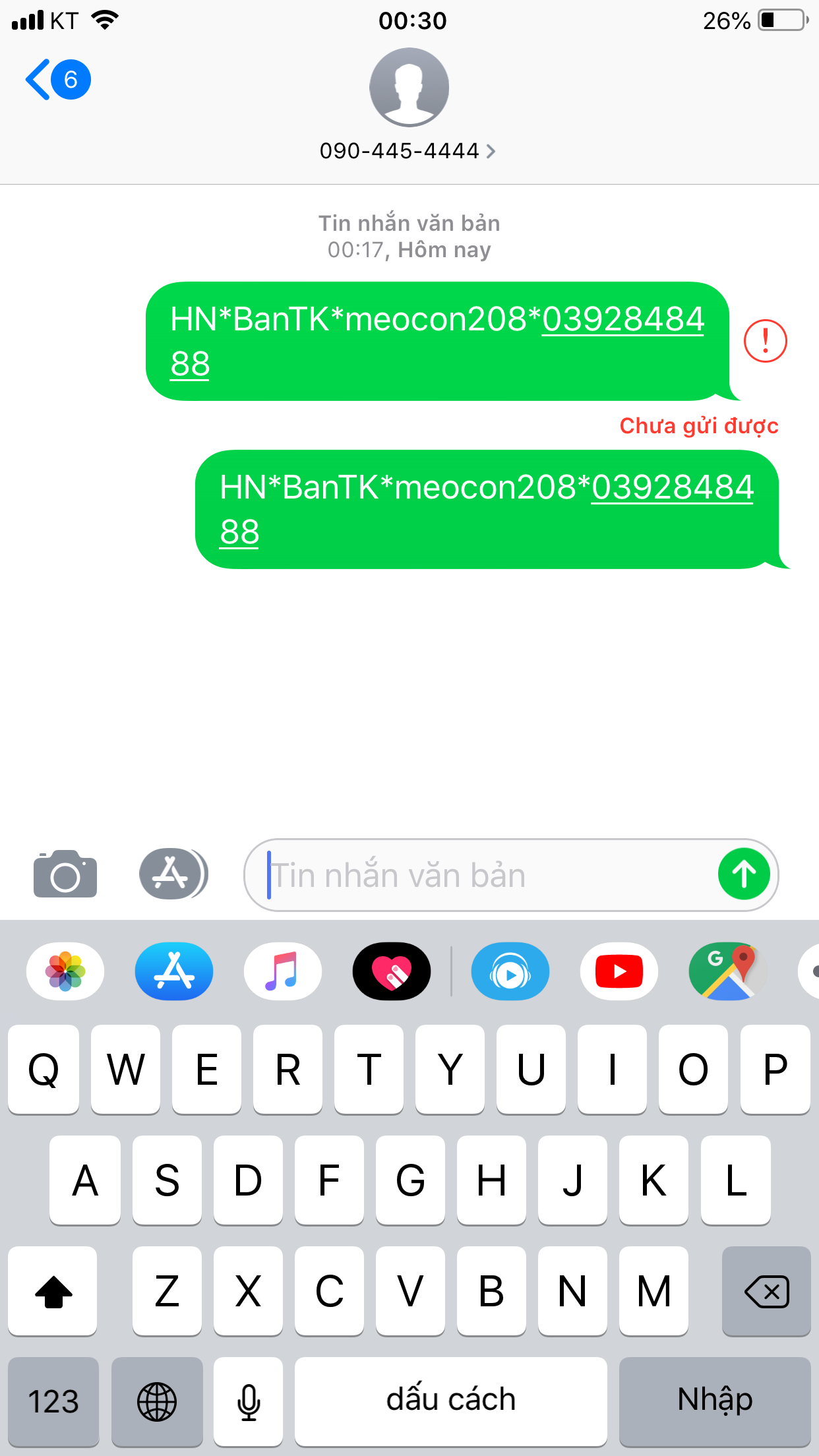Go back to the messages list
Image resolution: width=819 pixels, height=1456 pixels.
pyautogui.click(x=56, y=80)
